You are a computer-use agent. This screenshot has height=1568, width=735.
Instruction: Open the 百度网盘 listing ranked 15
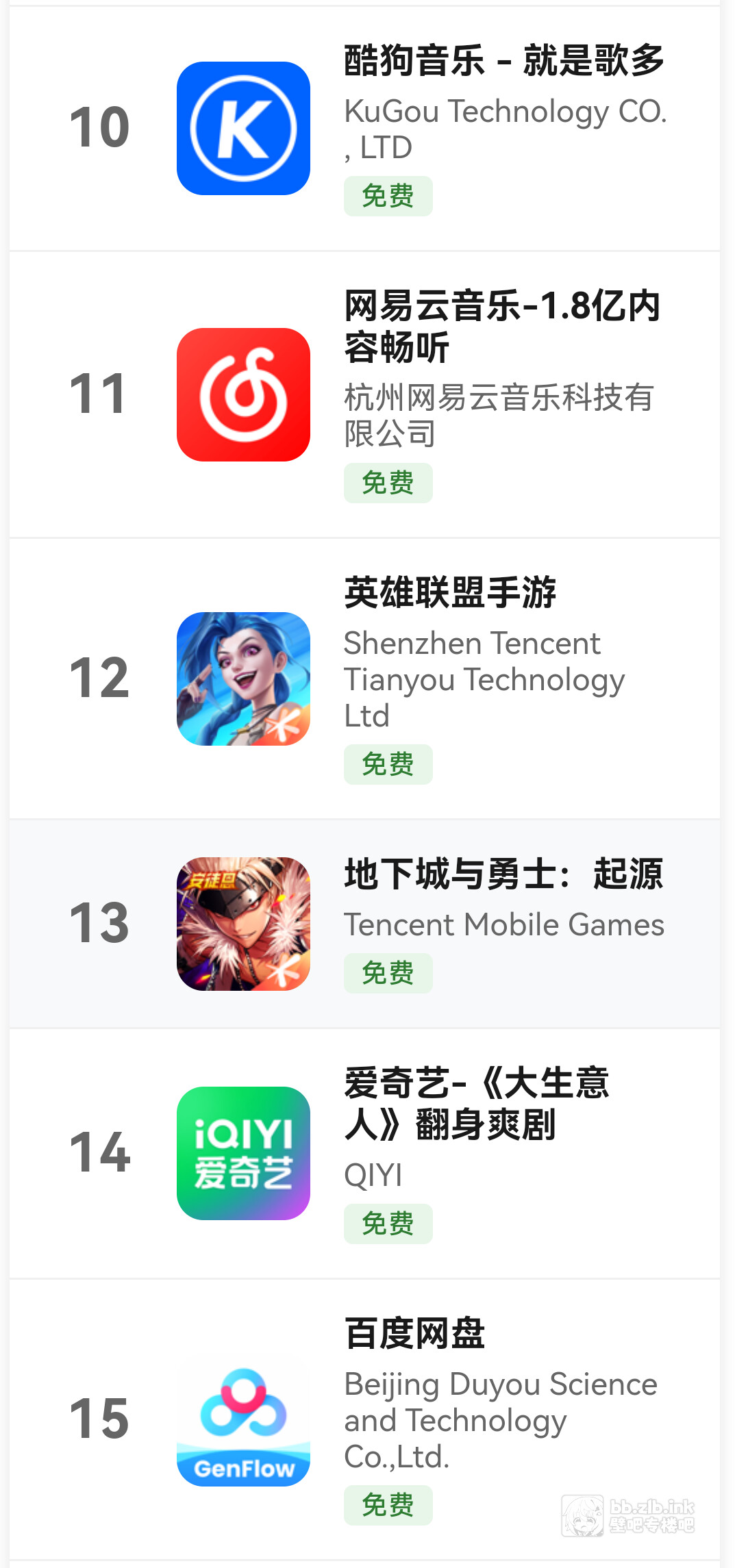tap(414, 1334)
